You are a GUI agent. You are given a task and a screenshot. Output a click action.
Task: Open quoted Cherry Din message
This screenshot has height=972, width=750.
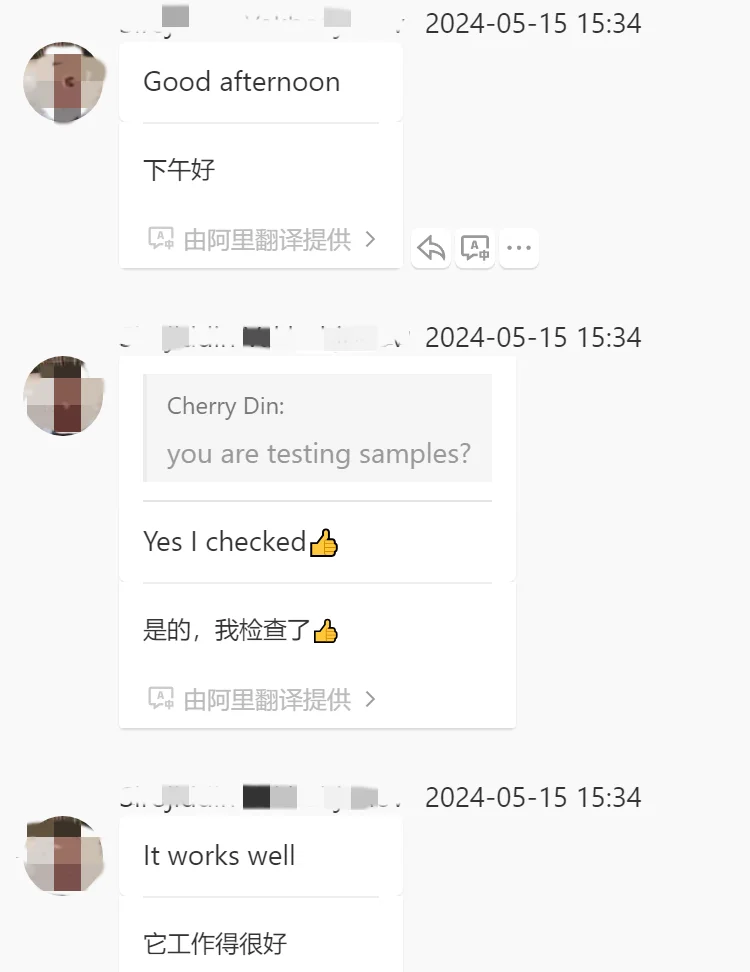[317, 428]
